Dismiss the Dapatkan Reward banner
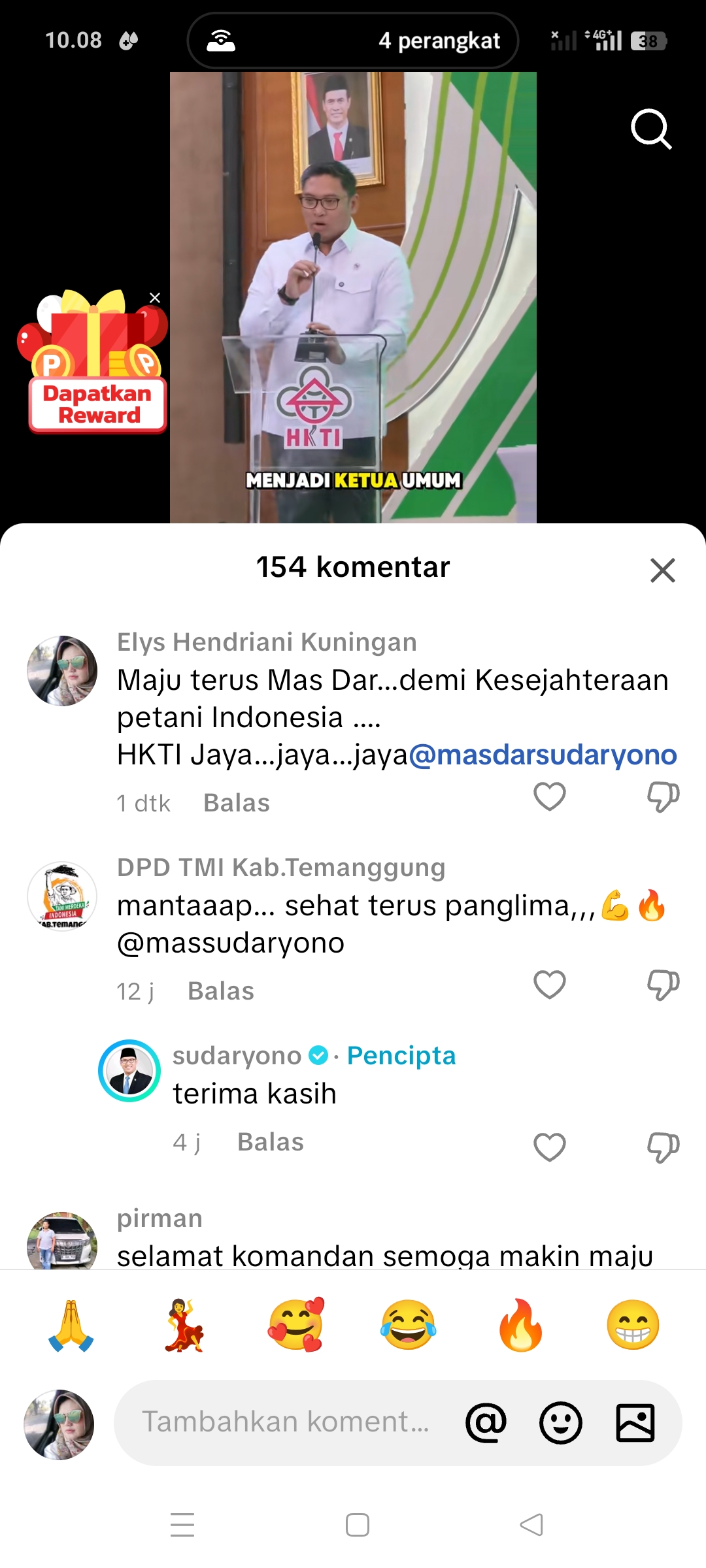Image resolution: width=706 pixels, height=1568 pixels. (155, 298)
